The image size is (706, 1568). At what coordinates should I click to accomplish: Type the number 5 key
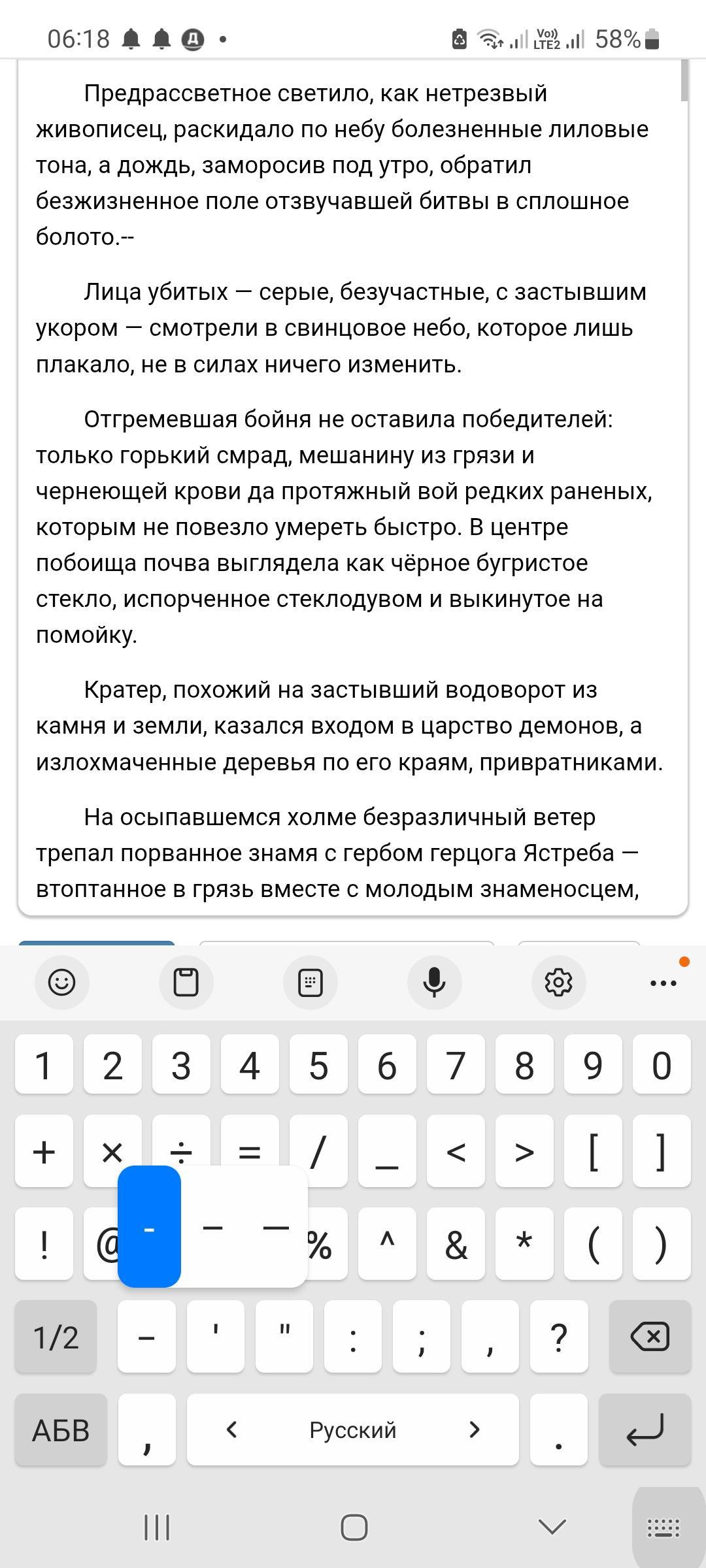point(318,1064)
